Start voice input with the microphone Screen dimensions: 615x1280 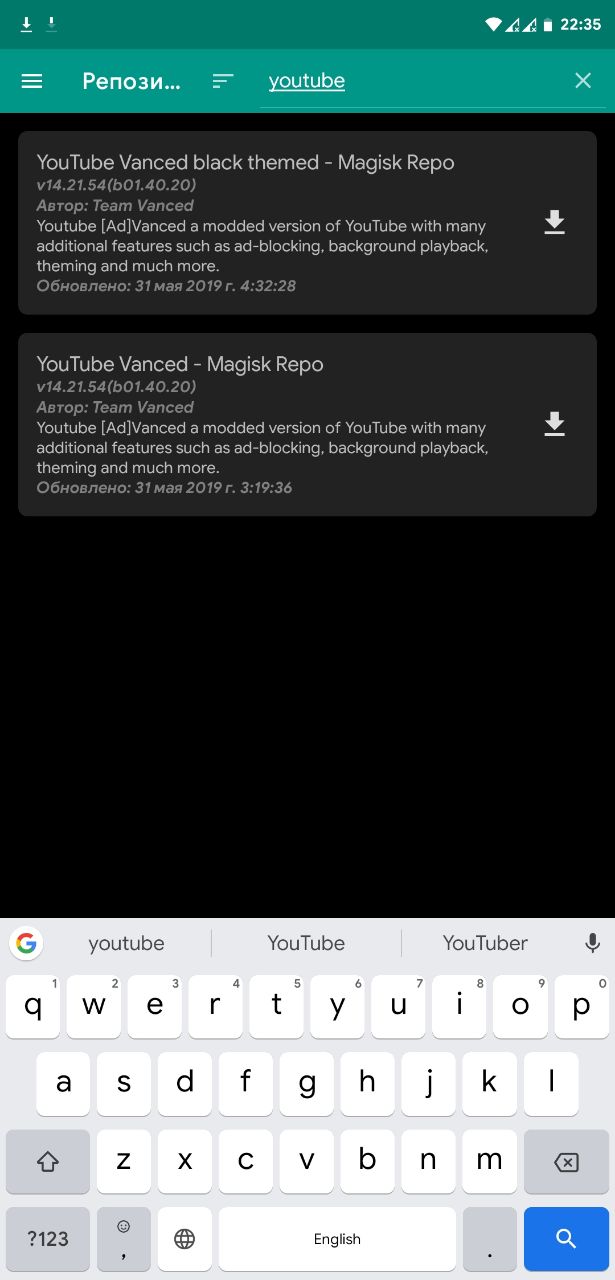point(592,943)
